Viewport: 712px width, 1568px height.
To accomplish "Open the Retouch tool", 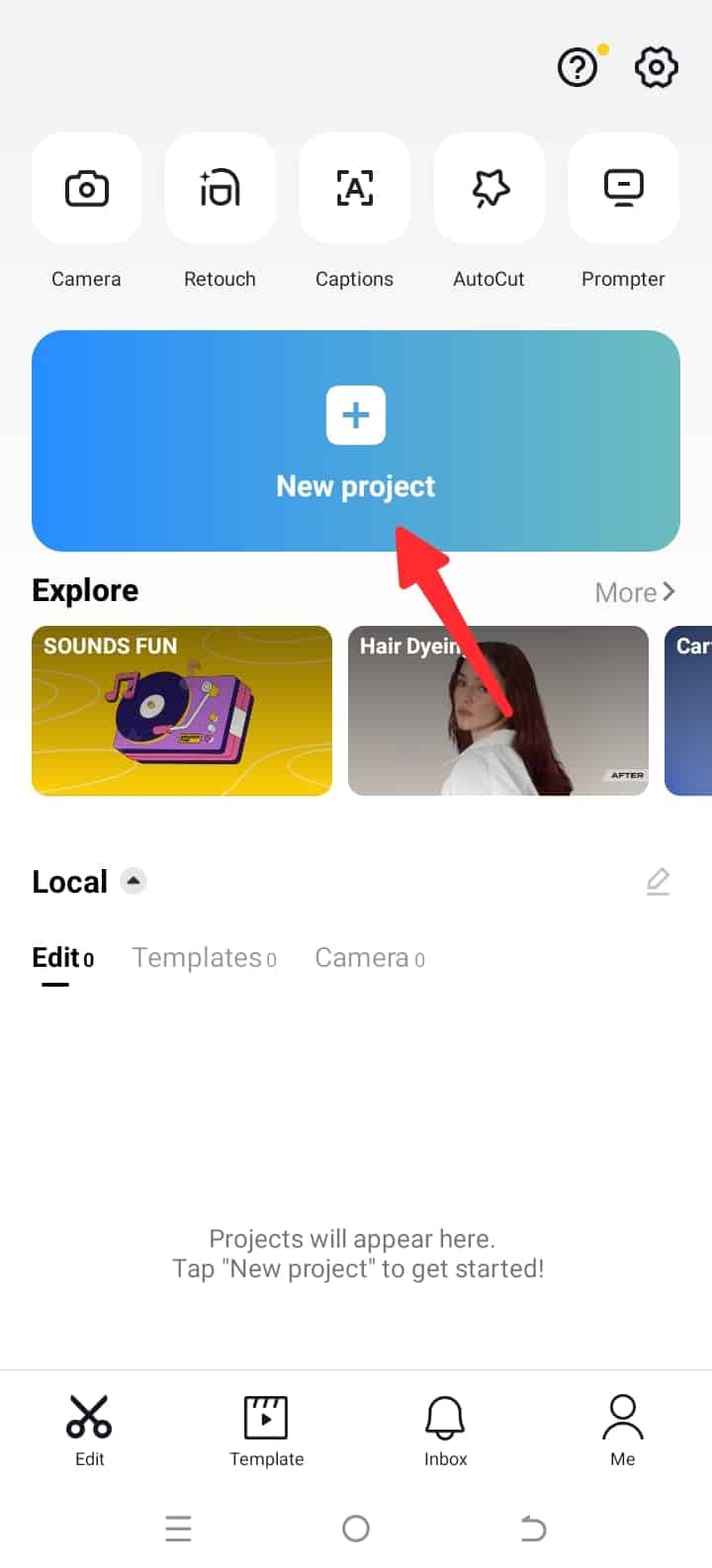I will (220, 189).
